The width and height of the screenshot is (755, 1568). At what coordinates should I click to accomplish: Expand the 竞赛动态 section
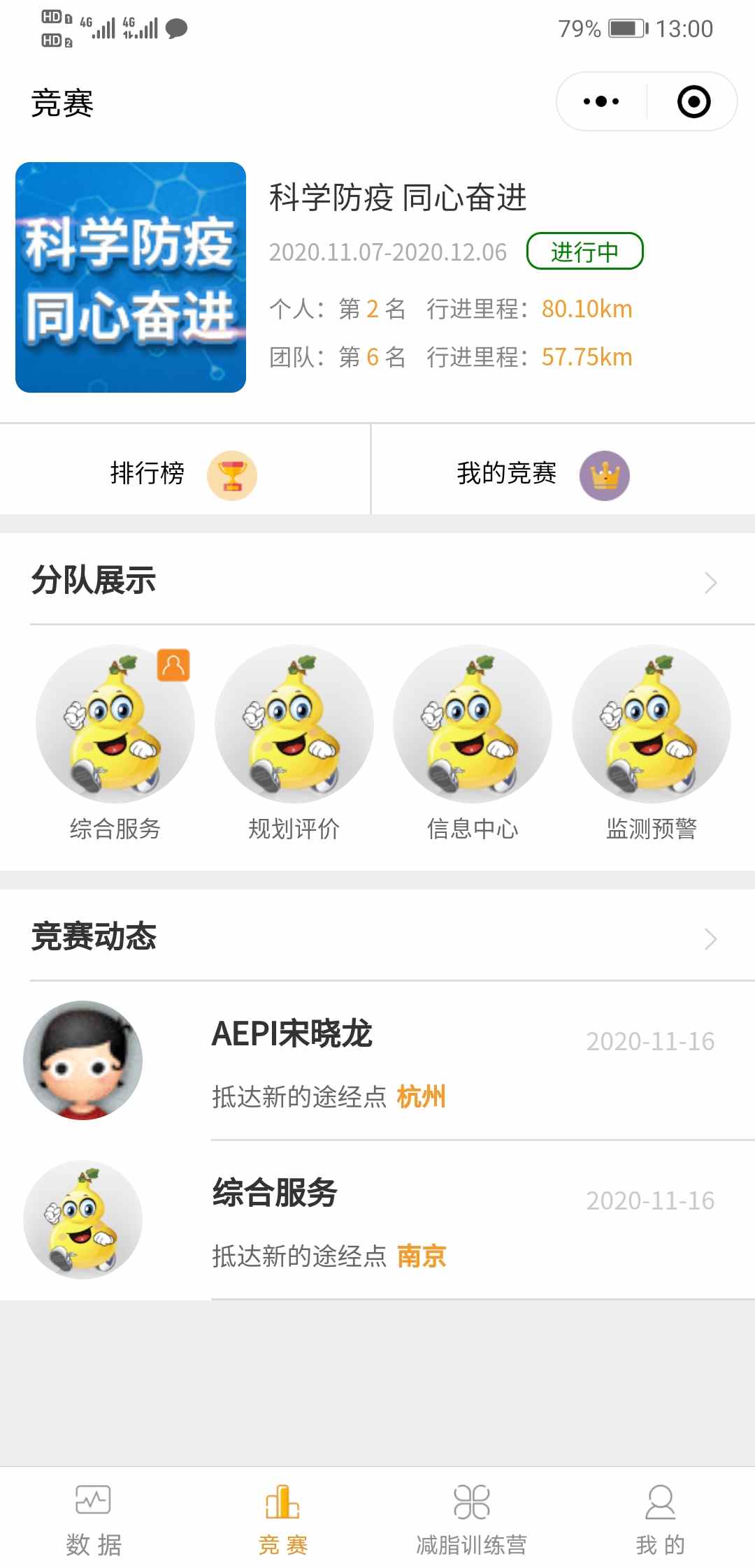pos(710,938)
